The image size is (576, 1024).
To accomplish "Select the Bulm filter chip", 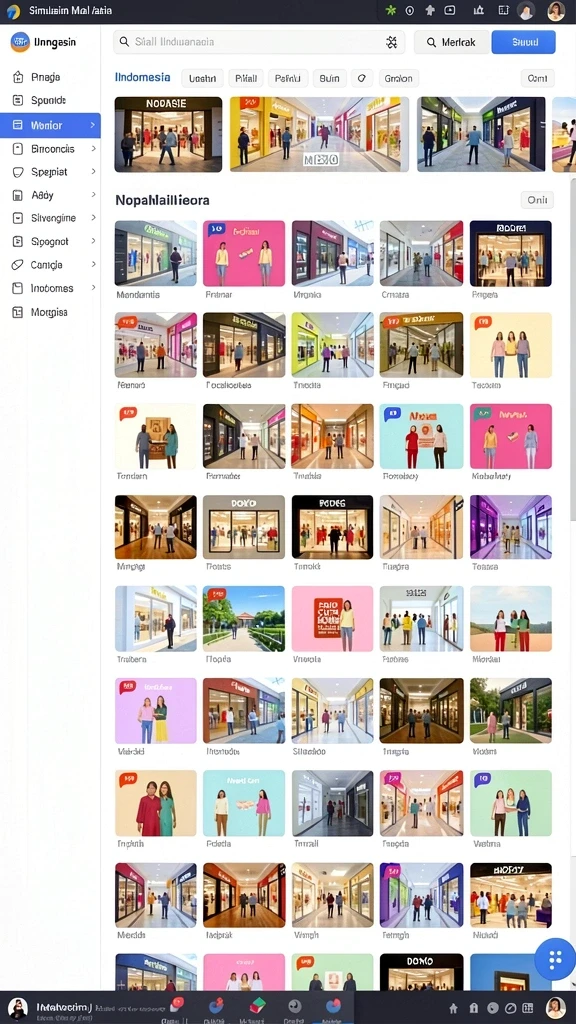I will (x=329, y=78).
